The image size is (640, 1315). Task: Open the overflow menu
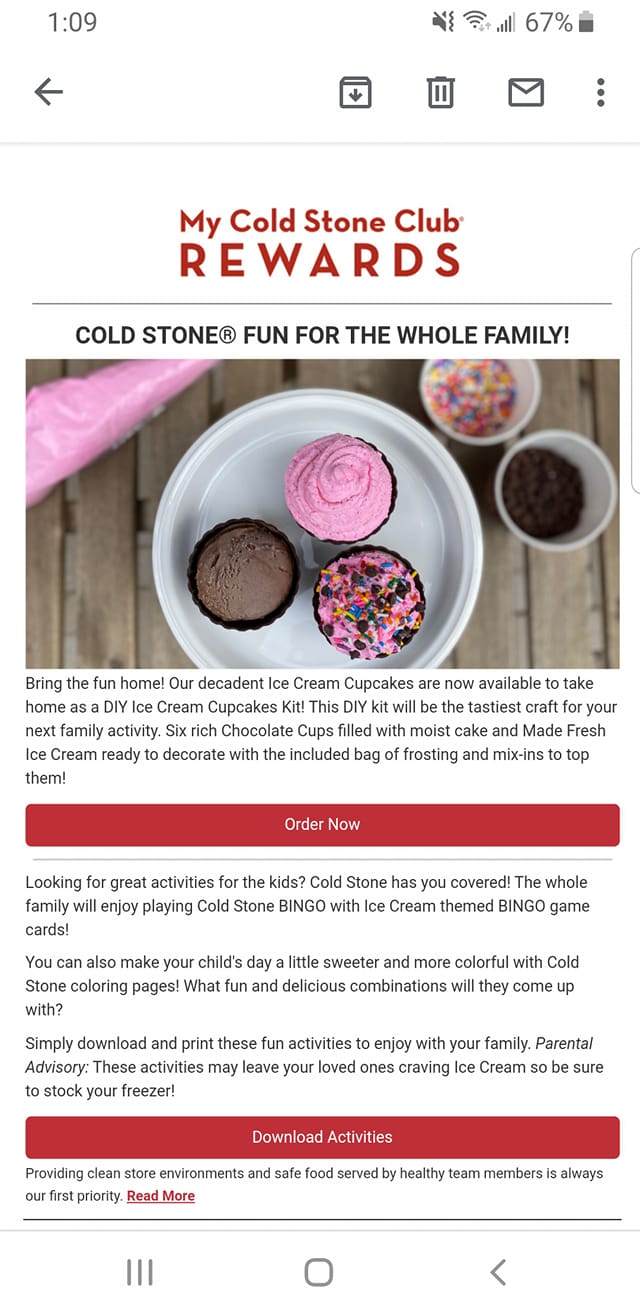click(x=600, y=92)
